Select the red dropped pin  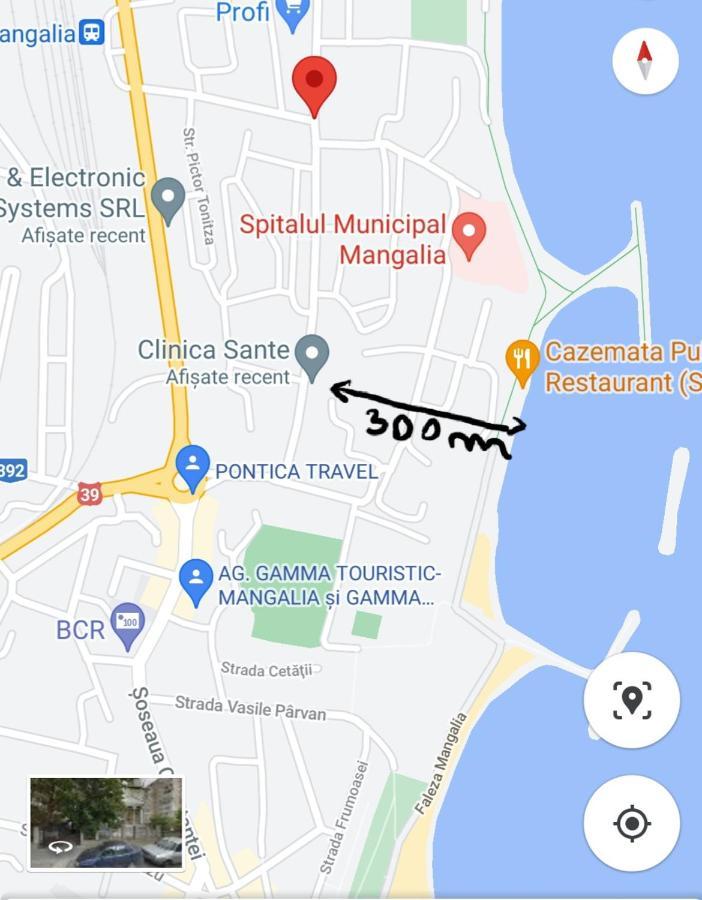(x=314, y=82)
